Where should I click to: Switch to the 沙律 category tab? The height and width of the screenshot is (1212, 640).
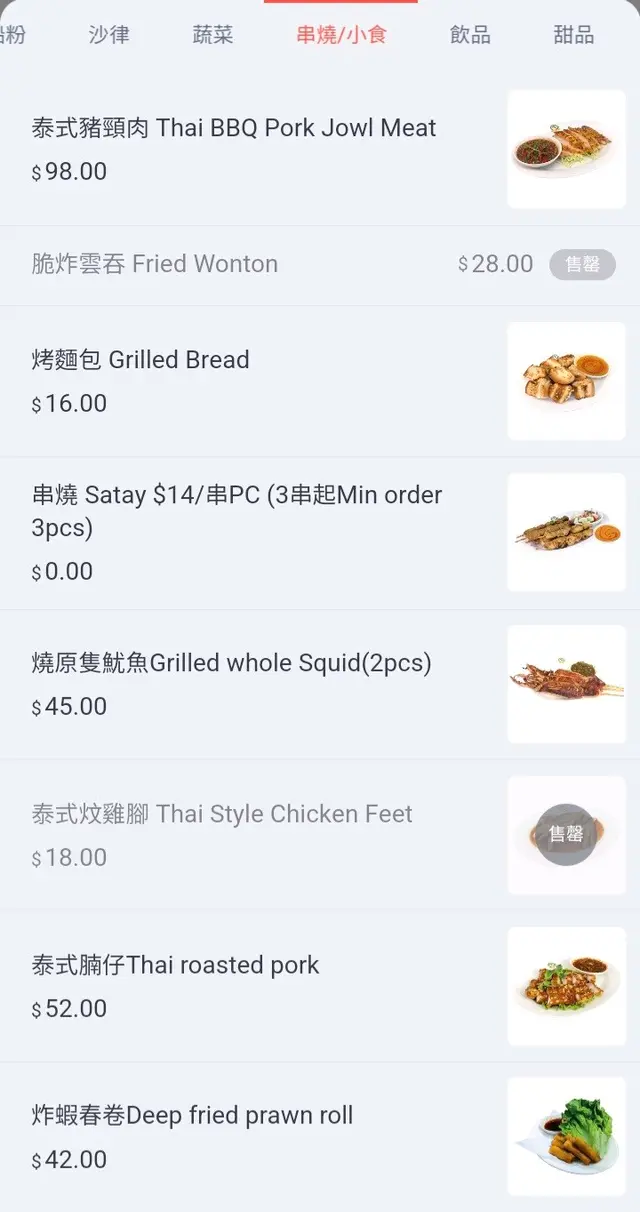click(x=109, y=35)
